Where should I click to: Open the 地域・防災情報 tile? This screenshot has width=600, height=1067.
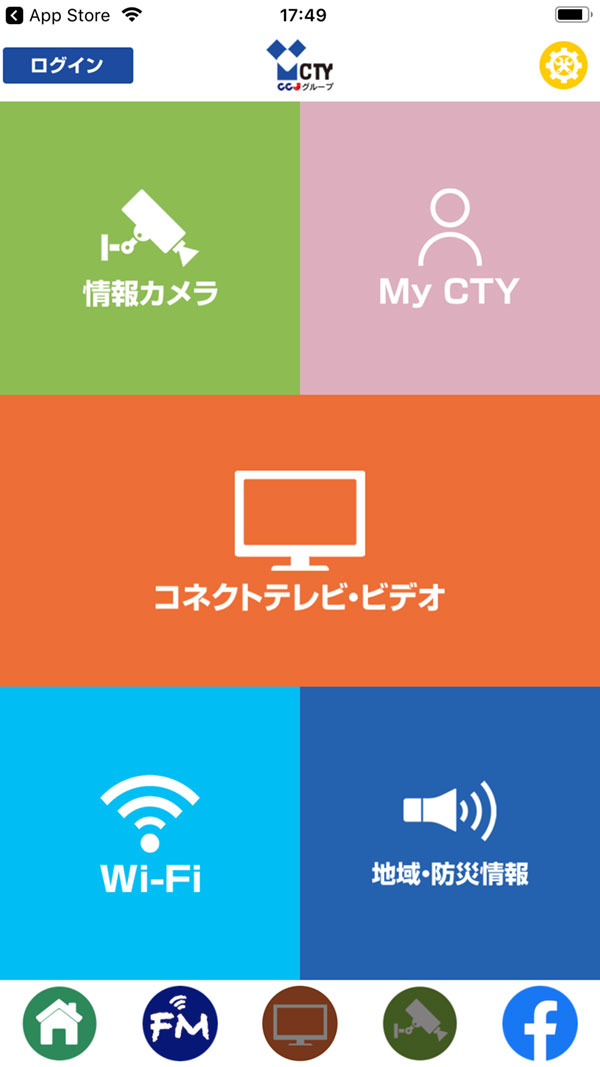click(x=450, y=833)
